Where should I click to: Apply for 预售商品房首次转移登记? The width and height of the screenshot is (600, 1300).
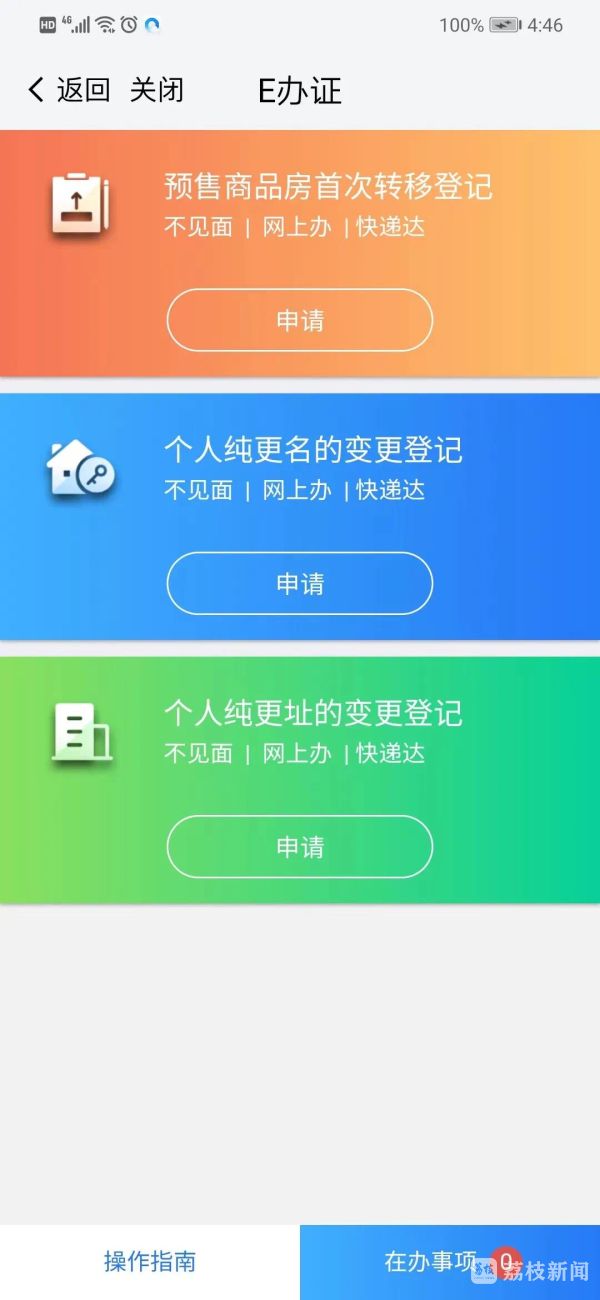[x=299, y=320]
